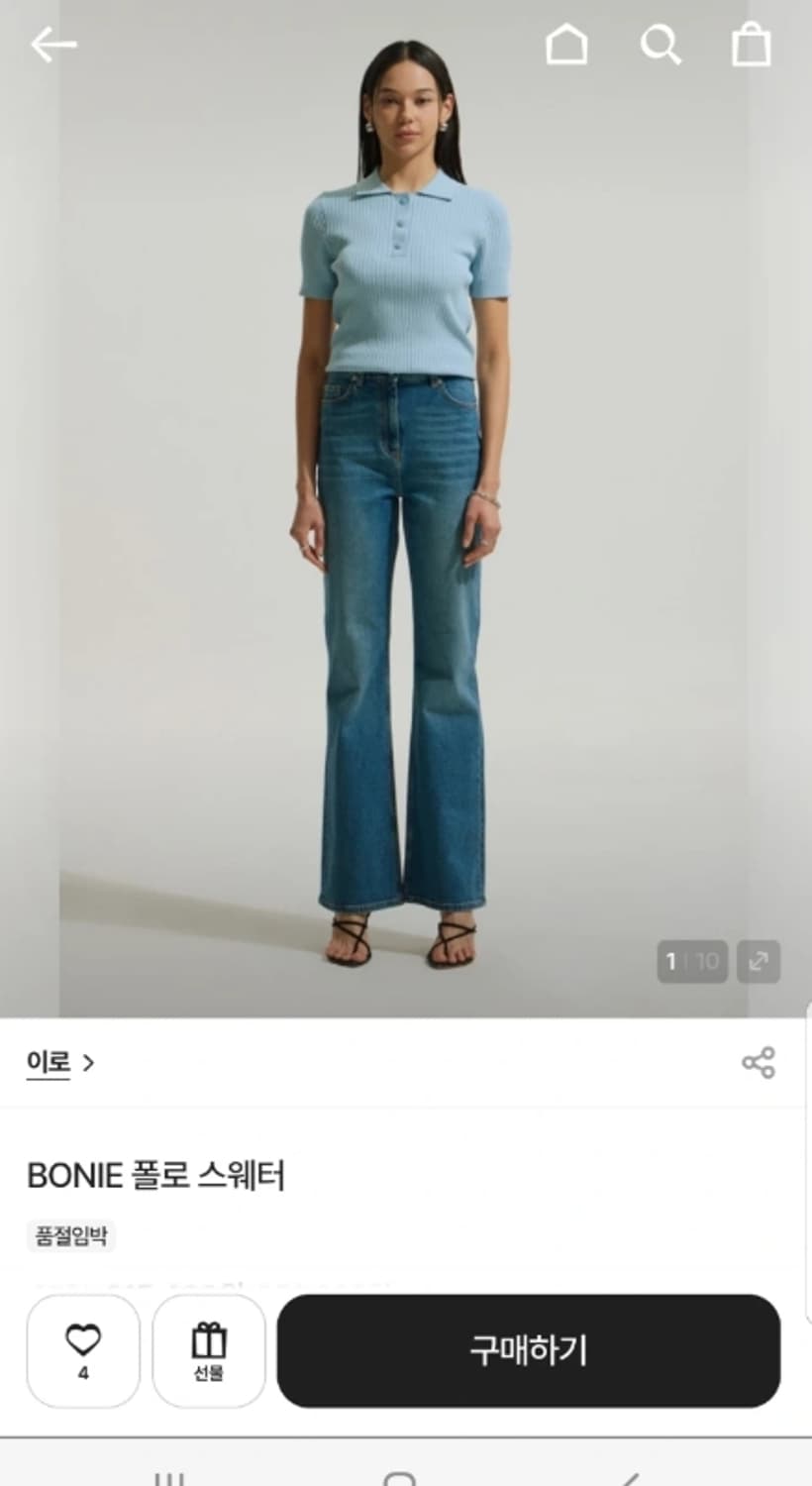The width and height of the screenshot is (812, 1486).
Task: Tap the 품절임박 stock badge
Action: click(x=70, y=1236)
